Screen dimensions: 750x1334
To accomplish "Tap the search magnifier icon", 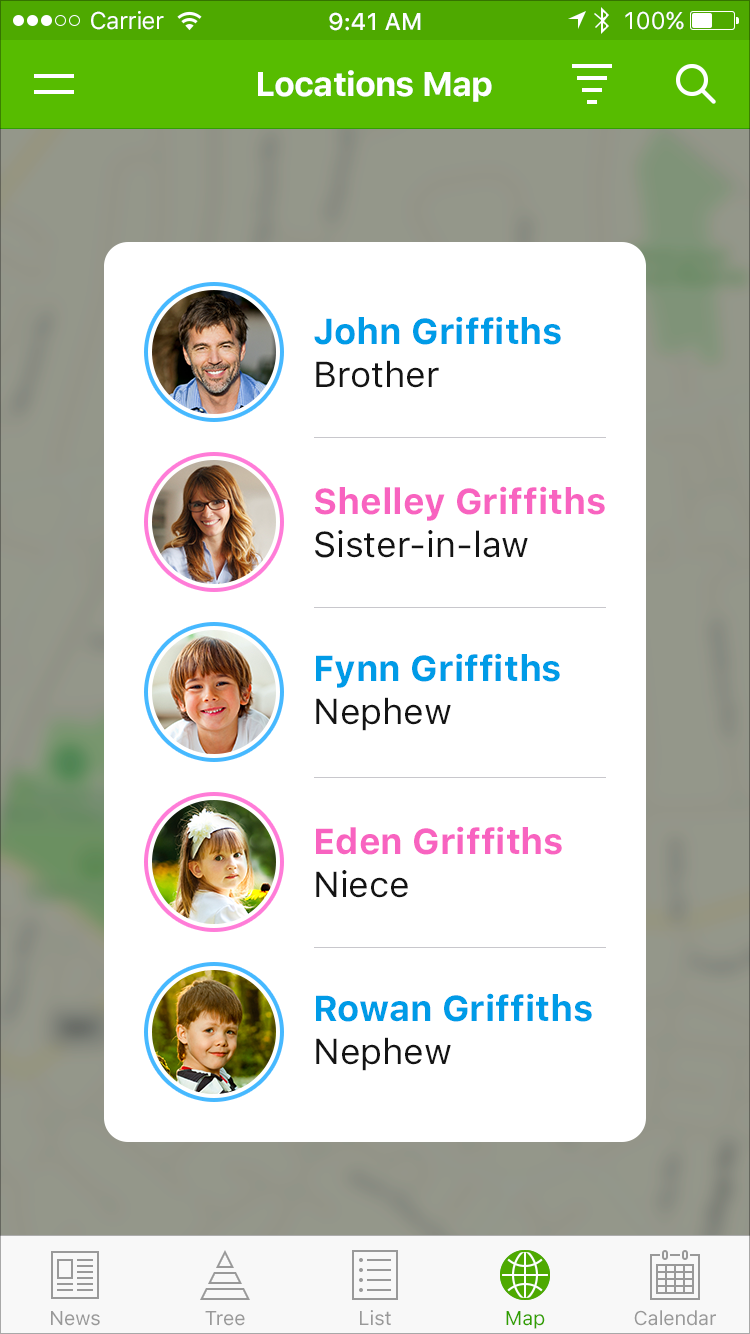I will (696, 84).
